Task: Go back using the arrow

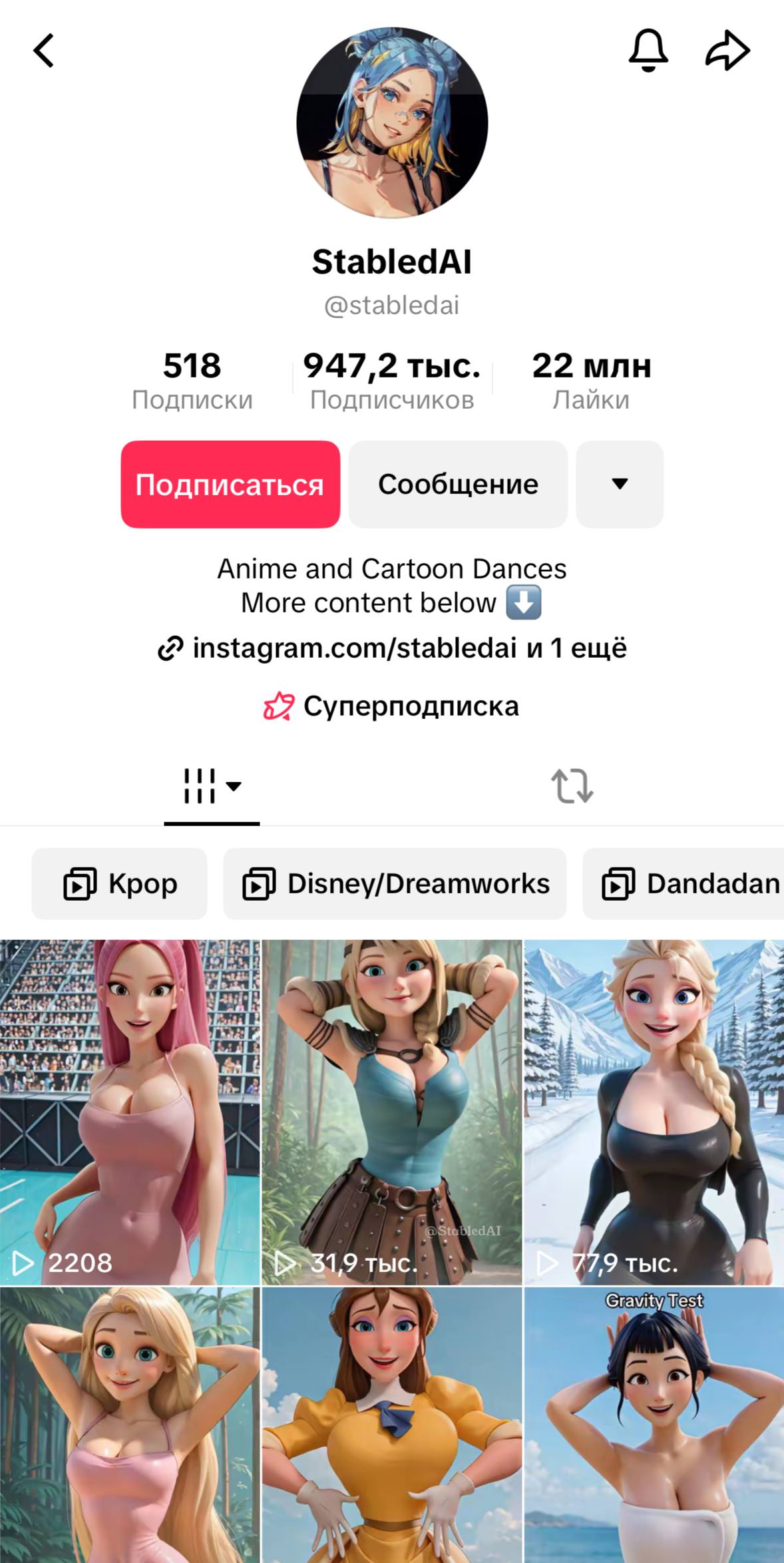Action: 44,51
